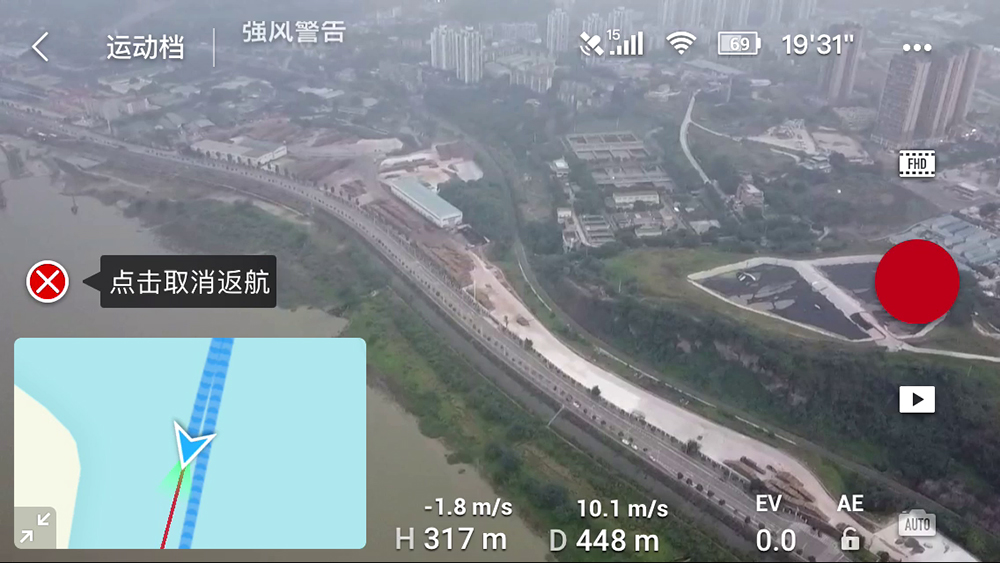Adjust the EV exposure value
Screen dimensions: 1000x563
coord(775,540)
